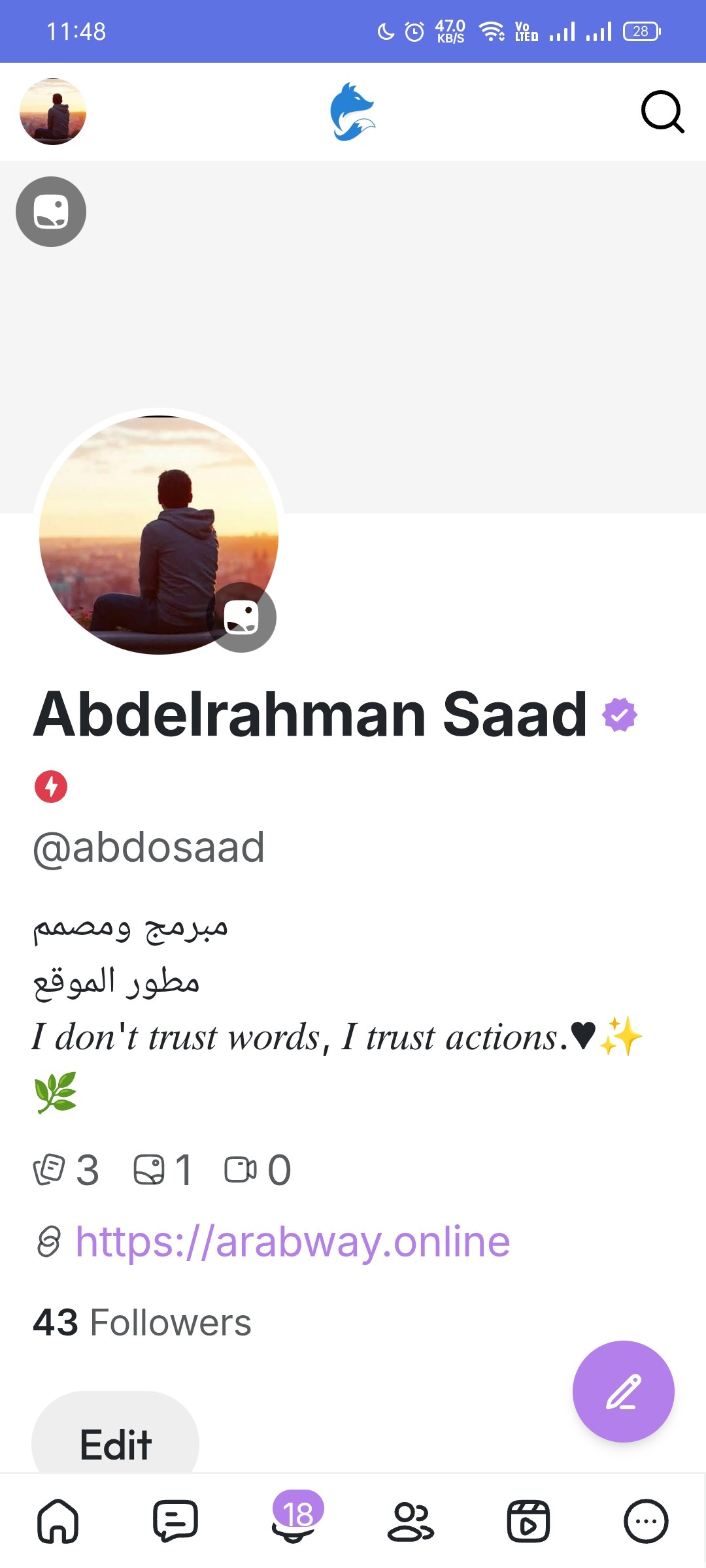Switch to the people tab

(411, 1521)
